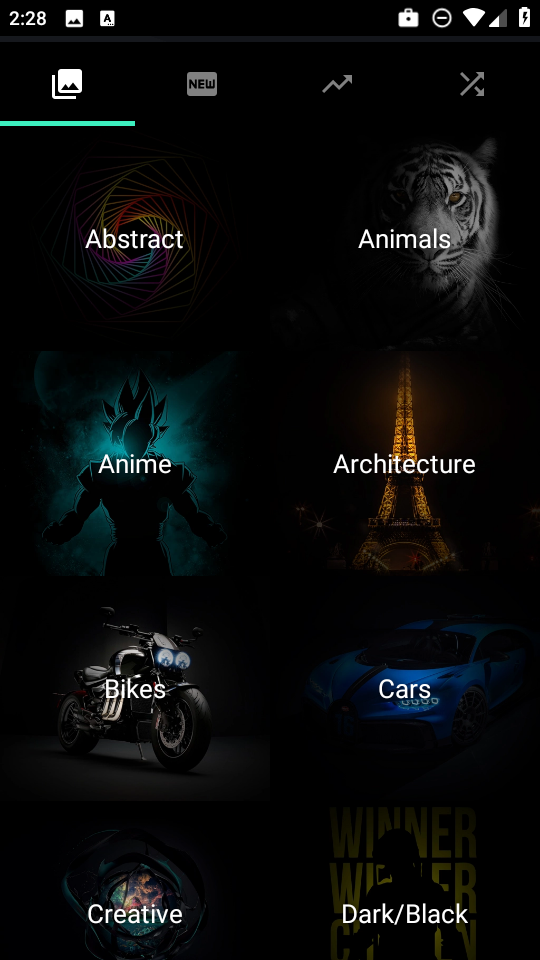The image size is (540, 960).
Task: Select the categories gallery tab
Action: (67, 84)
